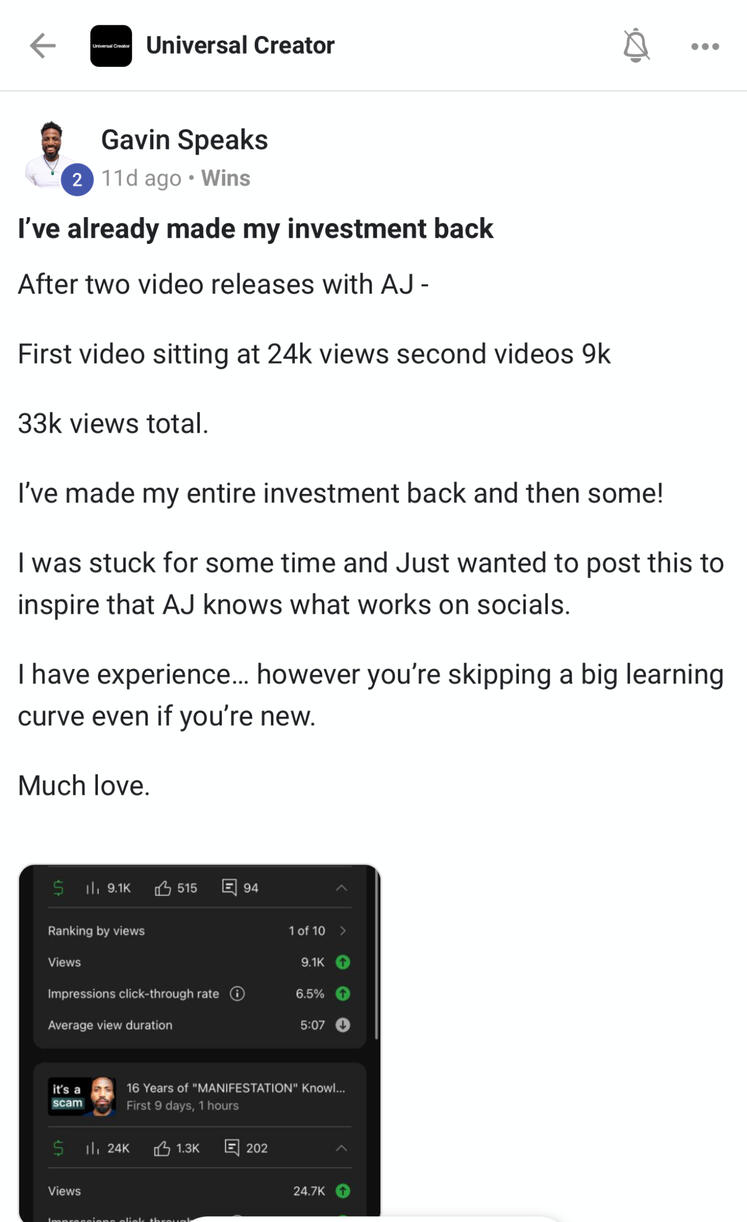Open the attached analytics screenshot
This screenshot has height=1222, width=747.
pyautogui.click(x=199, y=1040)
